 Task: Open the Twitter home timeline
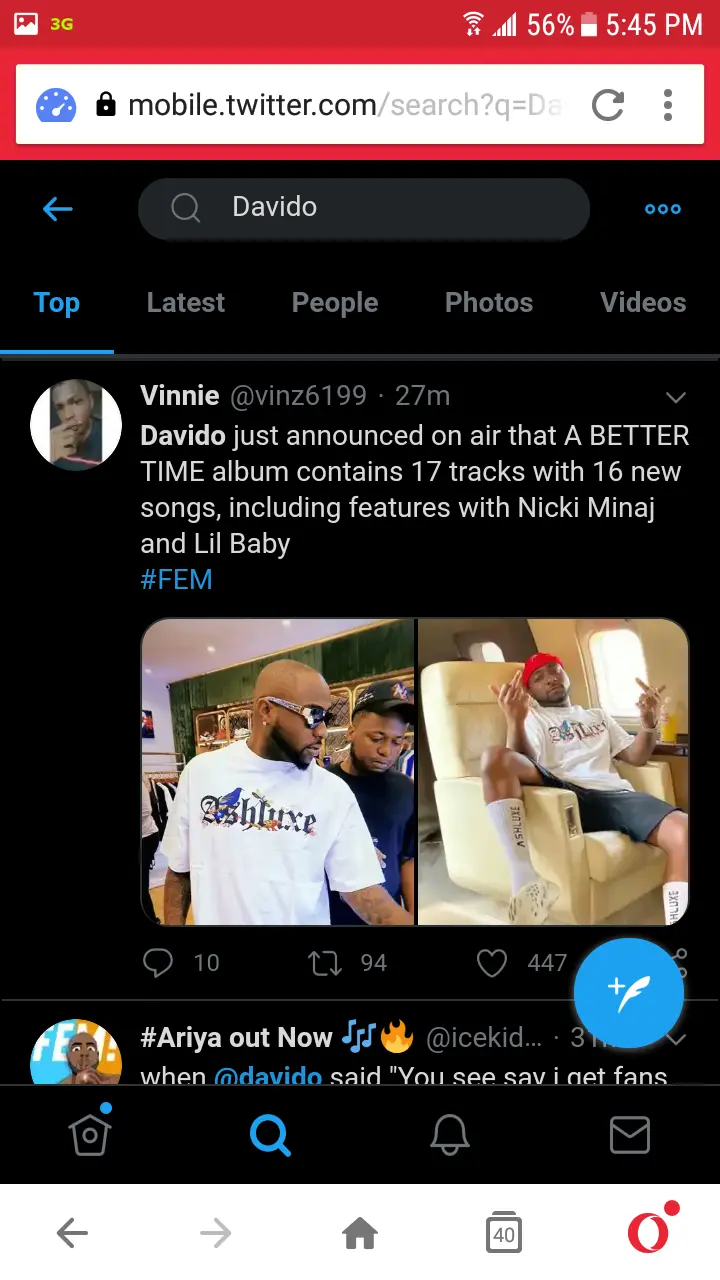coord(89,1135)
